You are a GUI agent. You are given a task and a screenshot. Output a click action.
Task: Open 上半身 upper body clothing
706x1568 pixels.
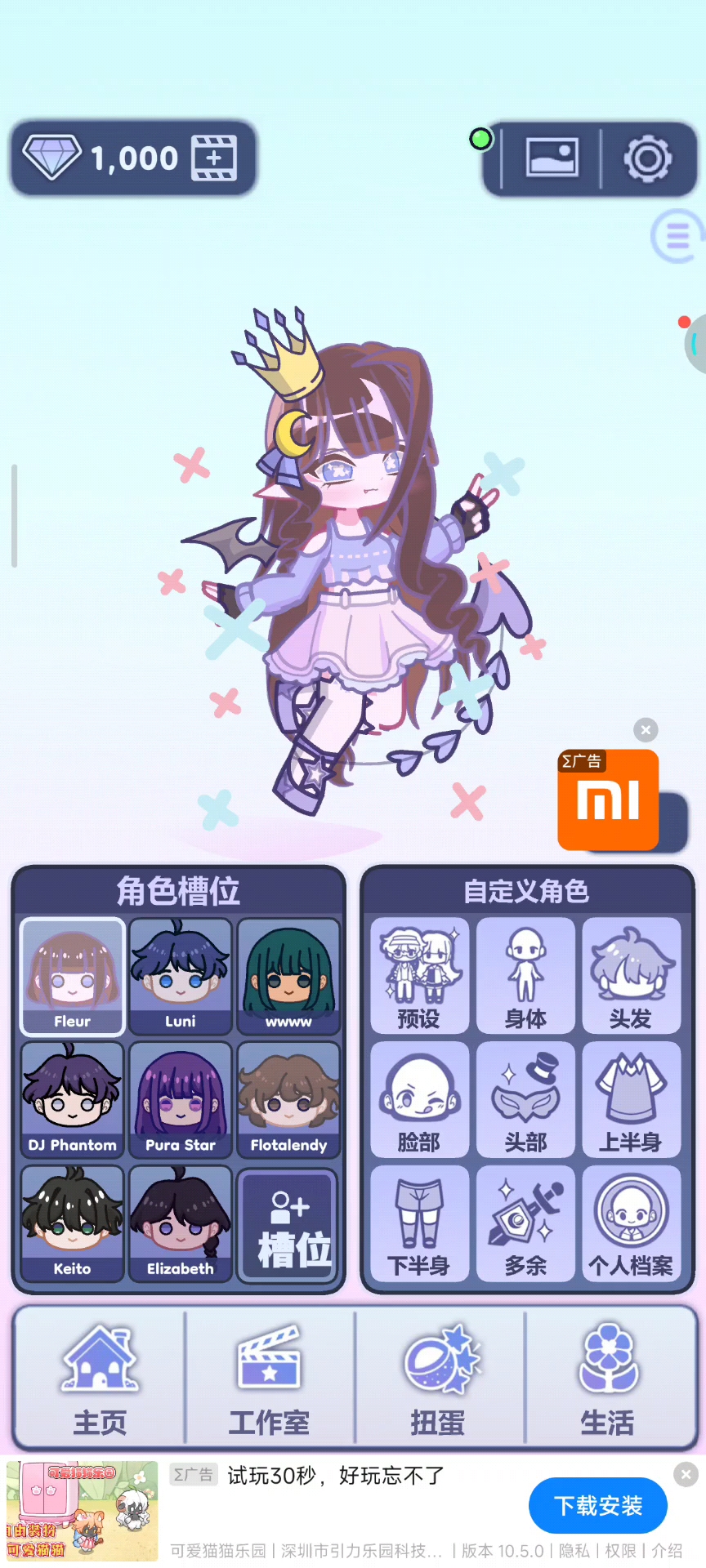click(x=631, y=1099)
